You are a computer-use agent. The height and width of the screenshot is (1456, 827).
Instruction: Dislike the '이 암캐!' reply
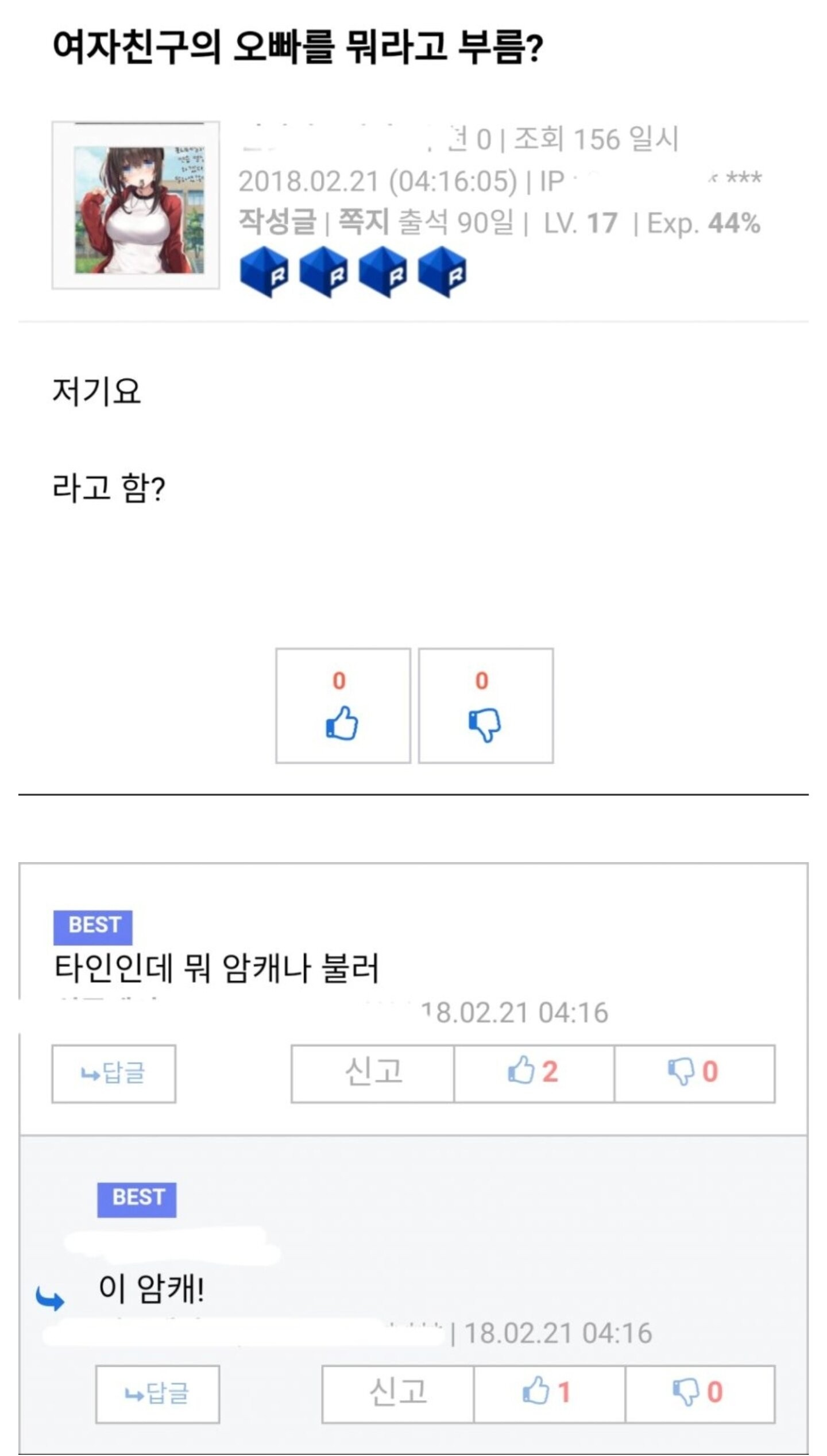699,1394
